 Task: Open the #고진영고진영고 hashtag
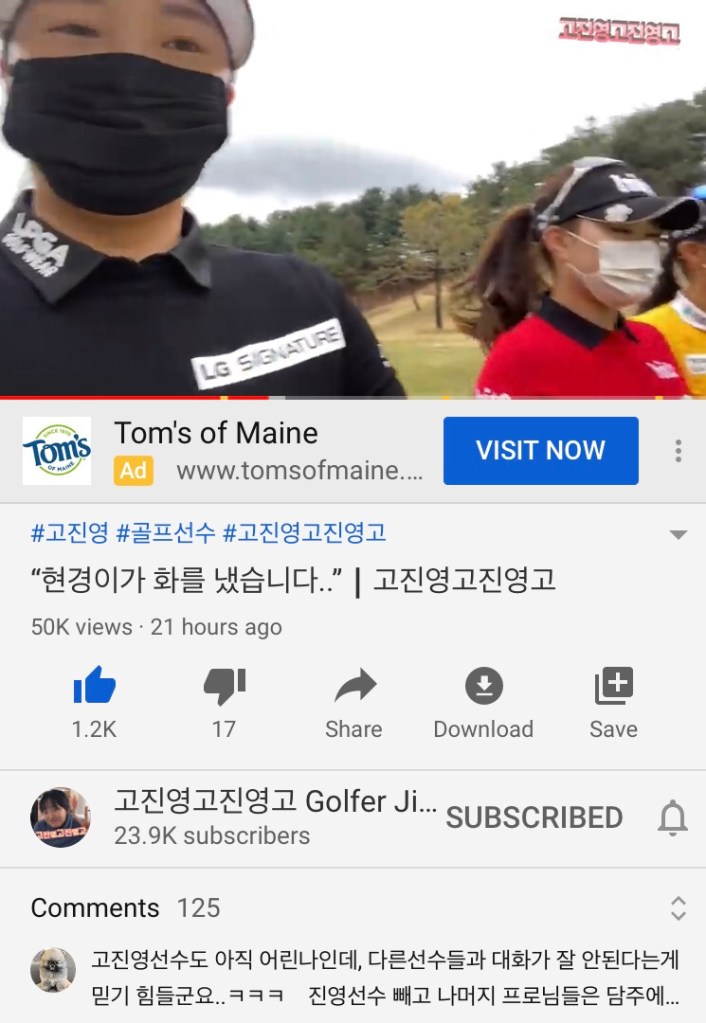tap(304, 533)
